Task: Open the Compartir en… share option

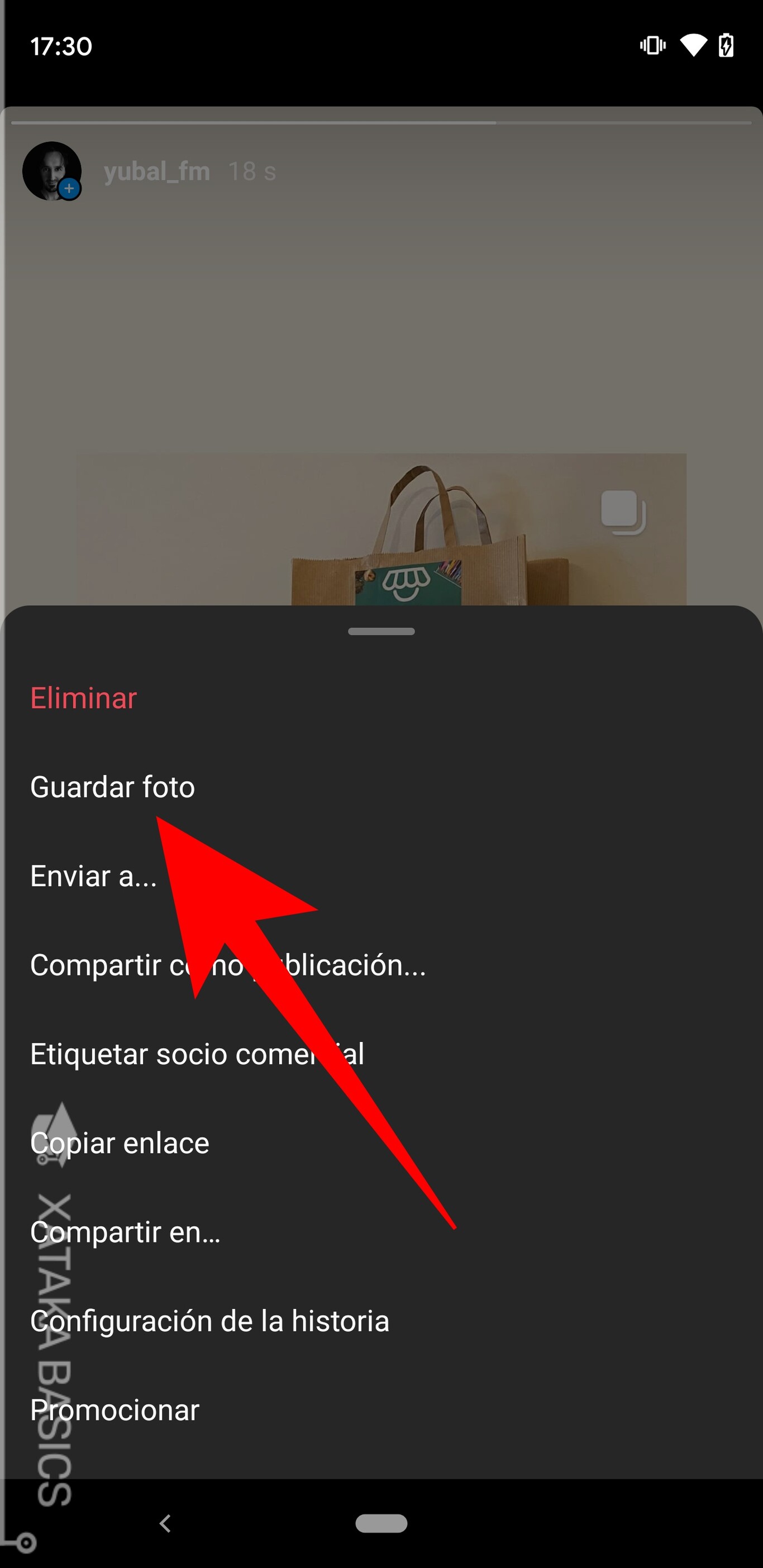Action: (381, 1232)
